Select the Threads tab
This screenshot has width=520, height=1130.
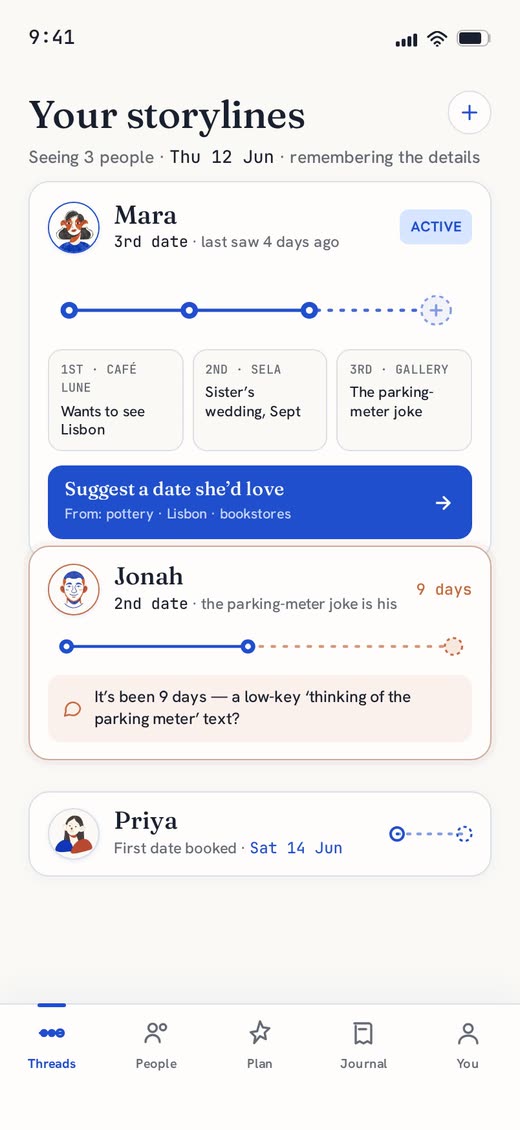click(x=52, y=1045)
